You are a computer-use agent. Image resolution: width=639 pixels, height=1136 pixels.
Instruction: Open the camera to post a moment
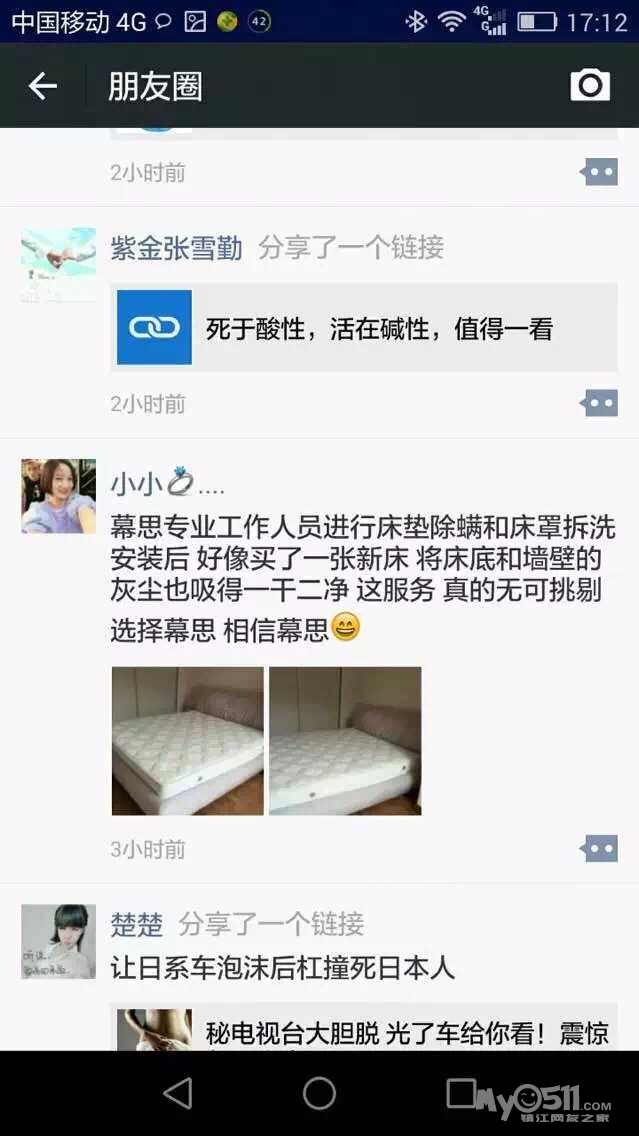590,85
